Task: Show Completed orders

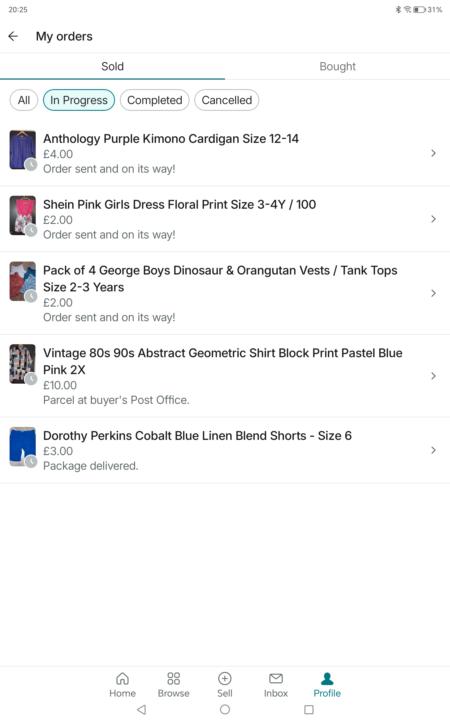Action: (x=155, y=100)
